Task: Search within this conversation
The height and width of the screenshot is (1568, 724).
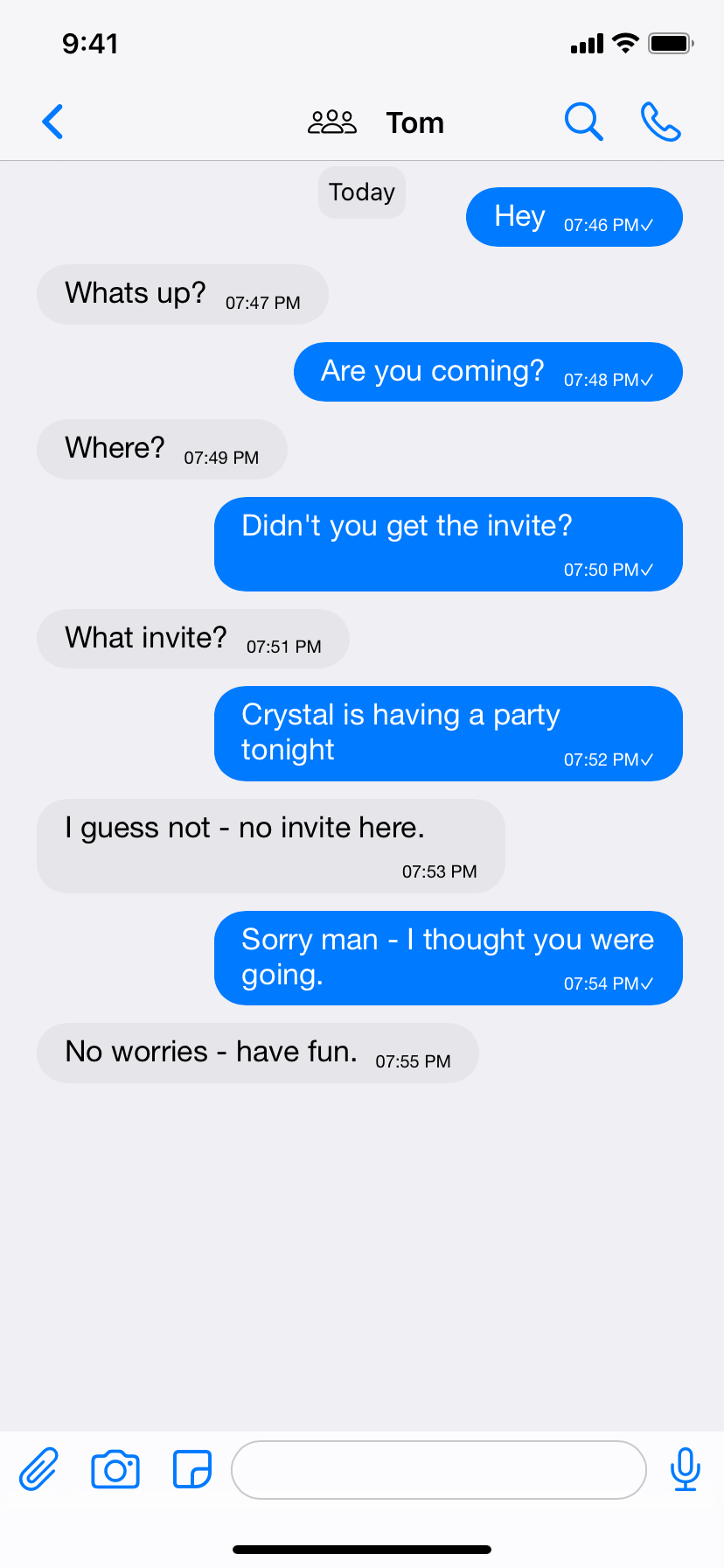Action: point(583,122)
